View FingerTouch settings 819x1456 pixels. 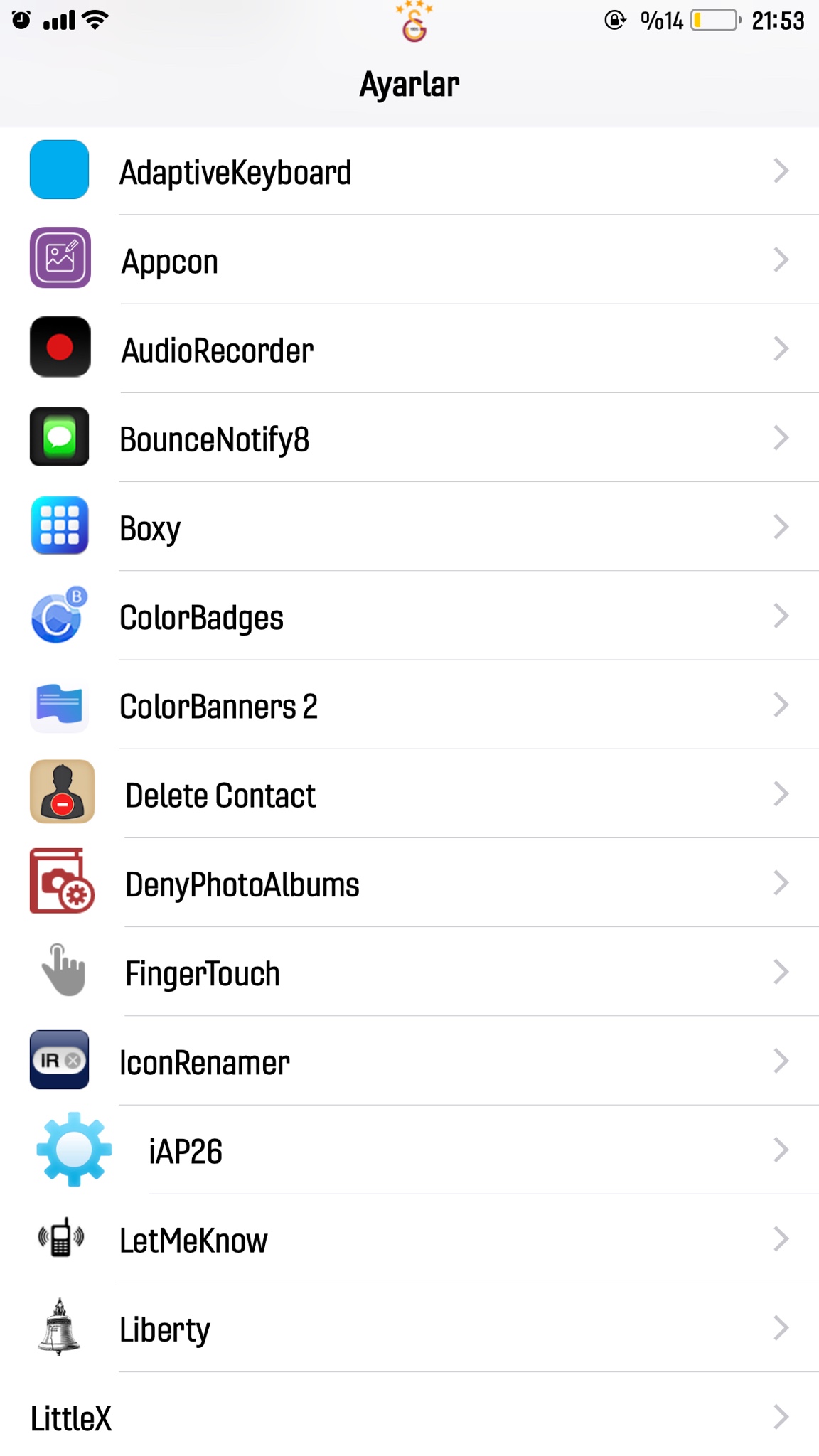point(409,973)
